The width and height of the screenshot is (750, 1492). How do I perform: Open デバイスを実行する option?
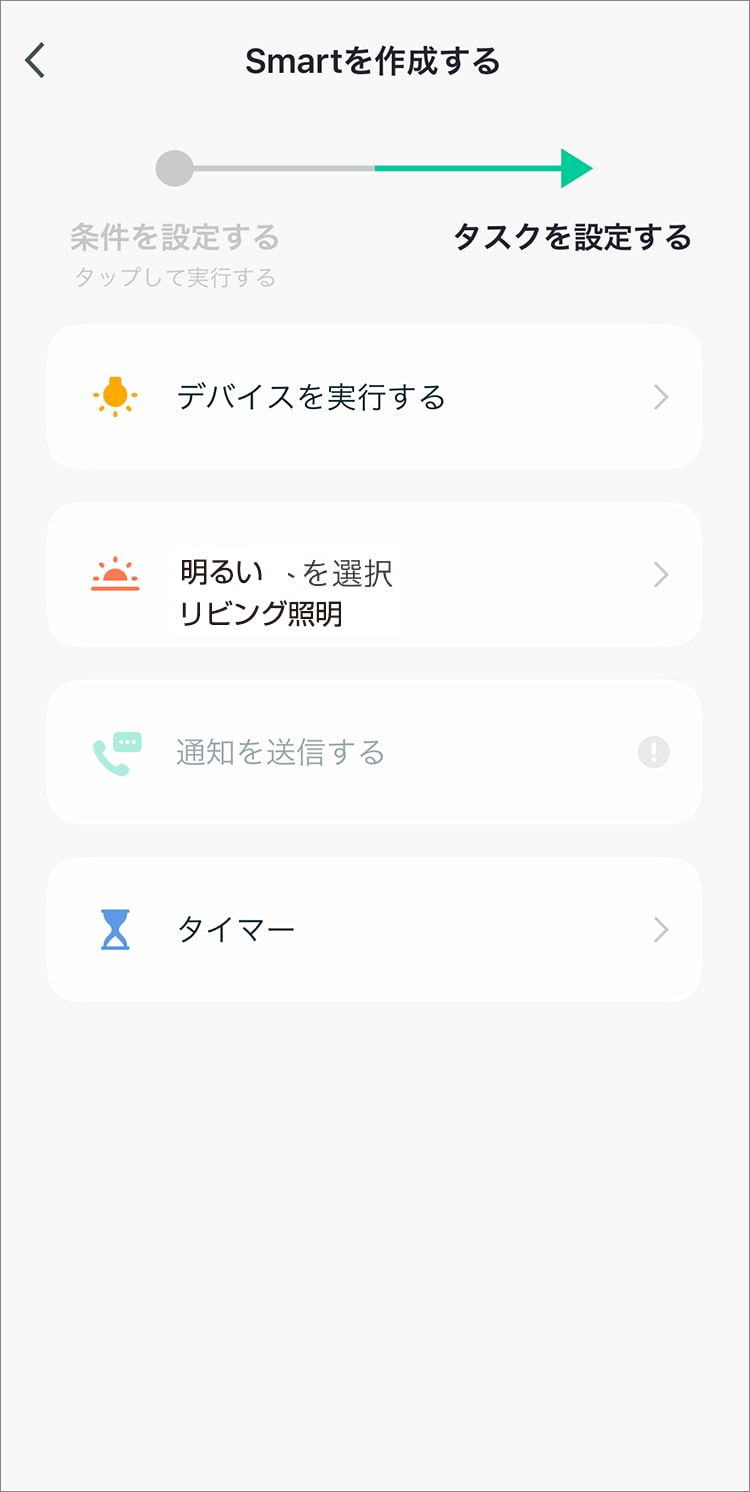point(374,397)
